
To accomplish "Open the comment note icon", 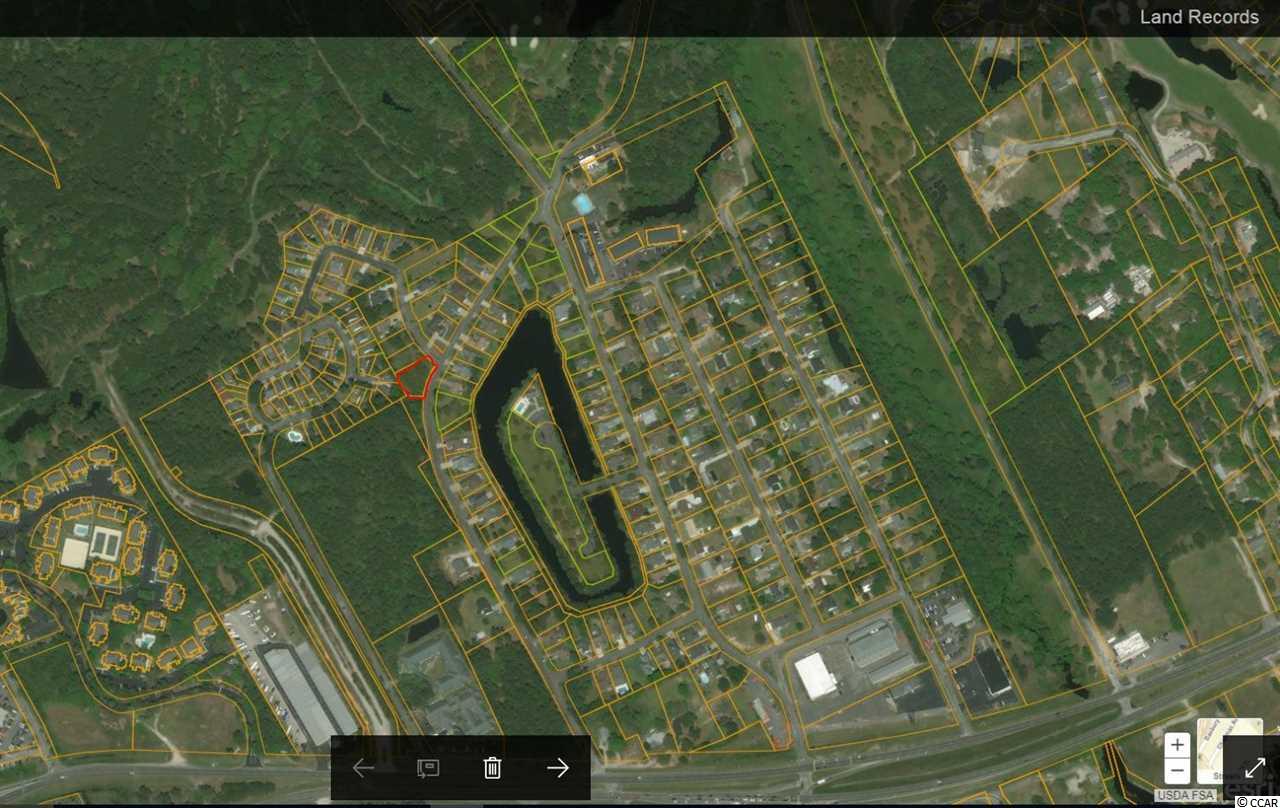I will tap(427, 768).
